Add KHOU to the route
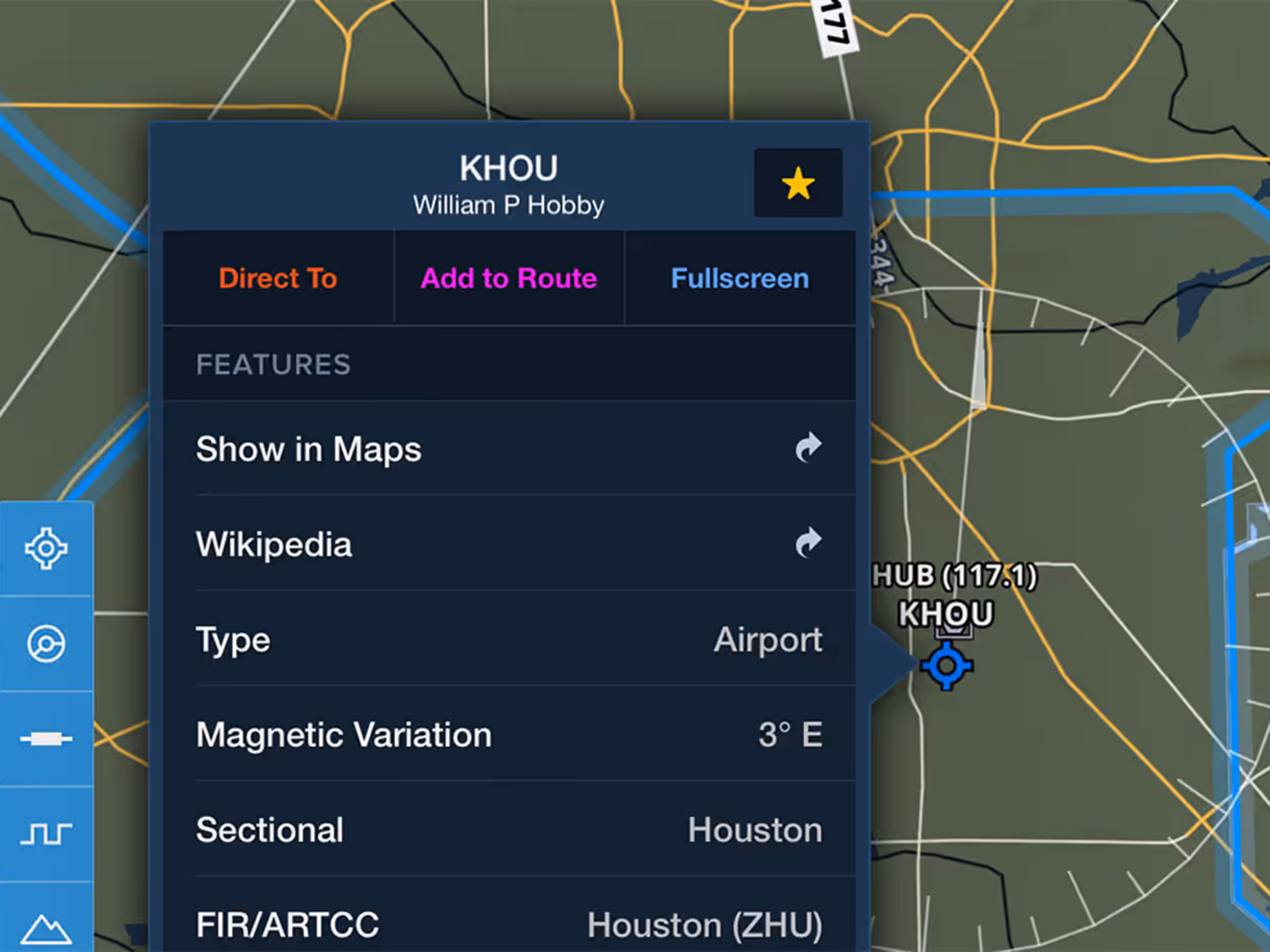The image size is (1270, 952). click(509, 278)
